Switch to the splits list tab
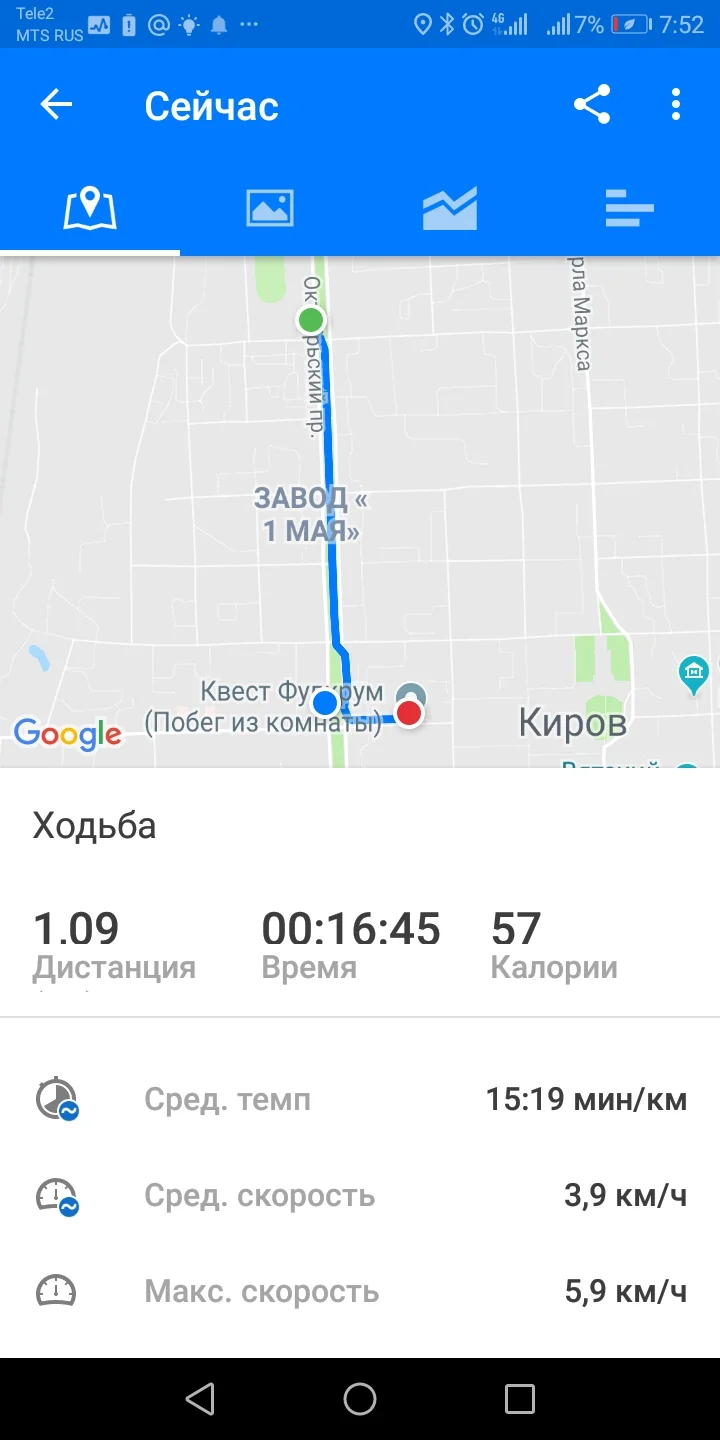The image size is (720, 1440). click(630, 208)
